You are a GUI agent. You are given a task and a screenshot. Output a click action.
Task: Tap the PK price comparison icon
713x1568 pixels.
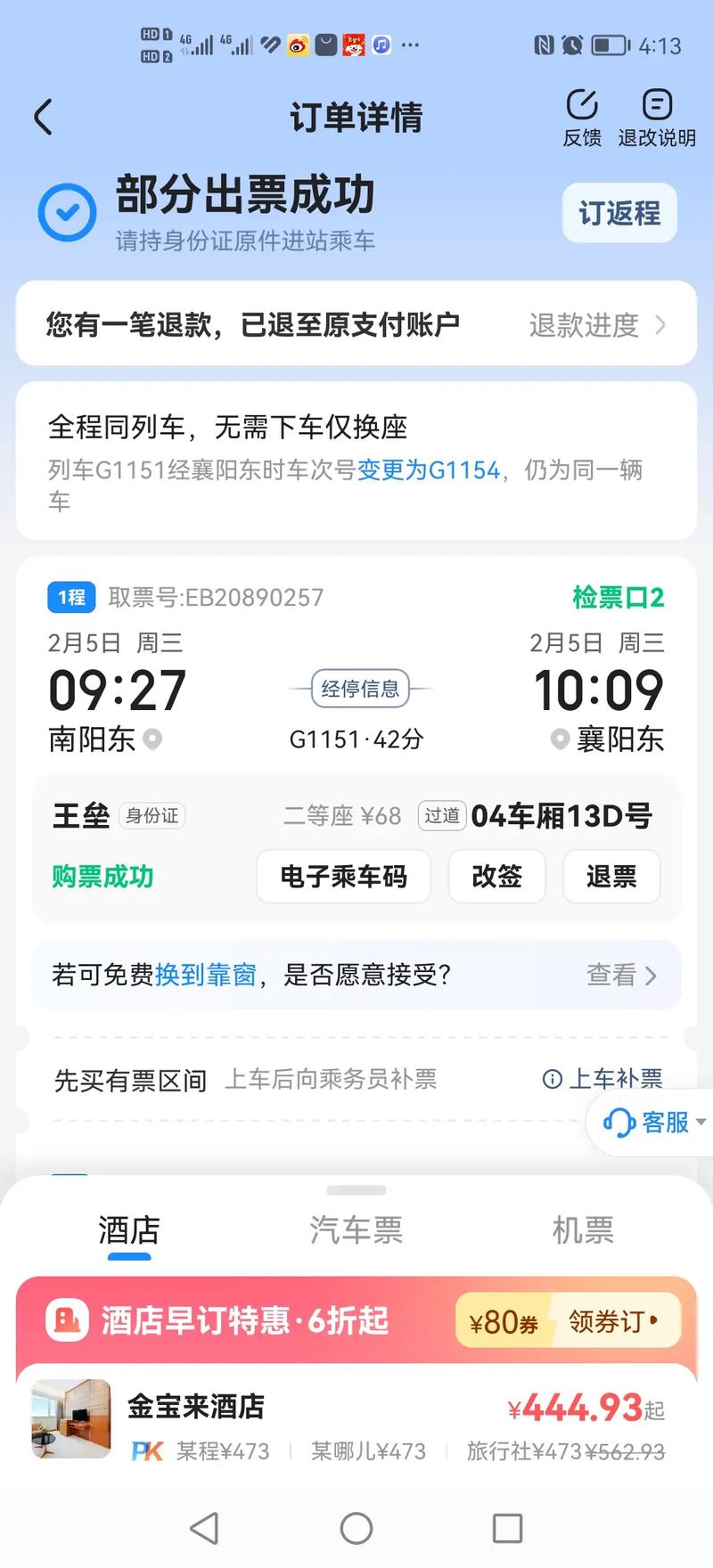[145, 1450]
